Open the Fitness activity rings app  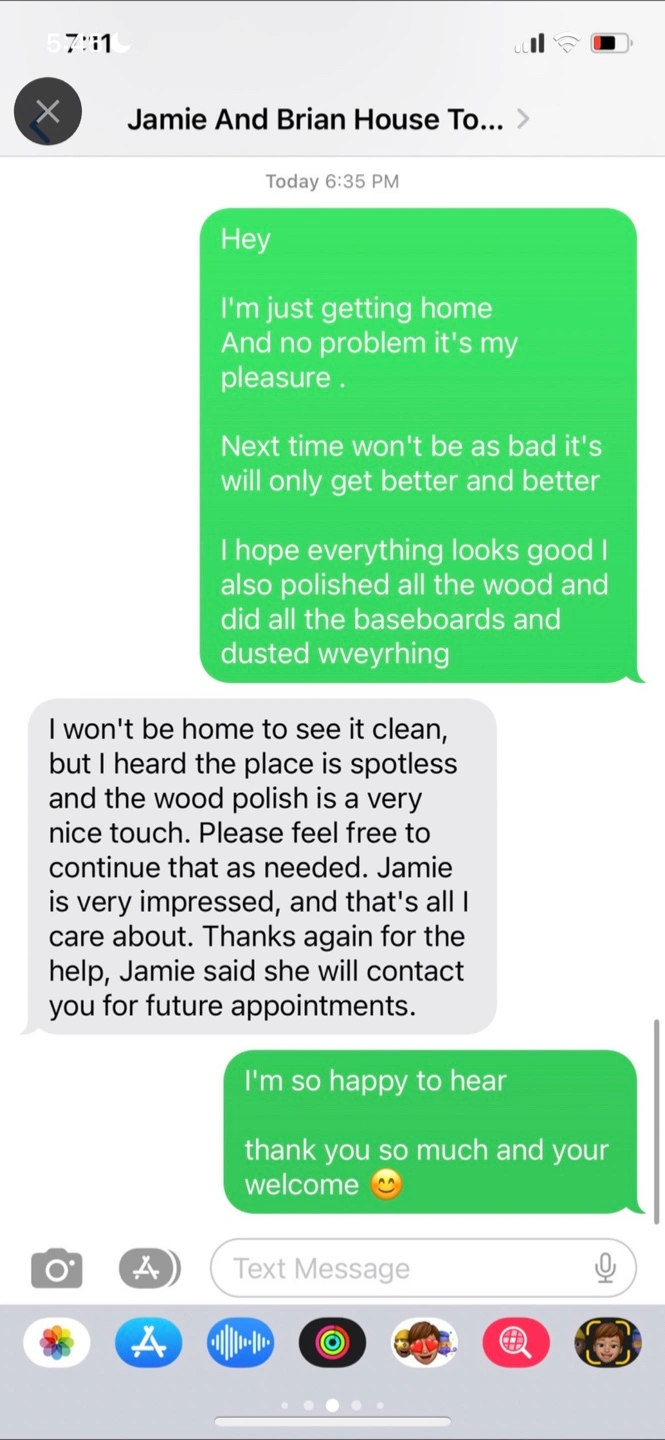(332, 1342)
